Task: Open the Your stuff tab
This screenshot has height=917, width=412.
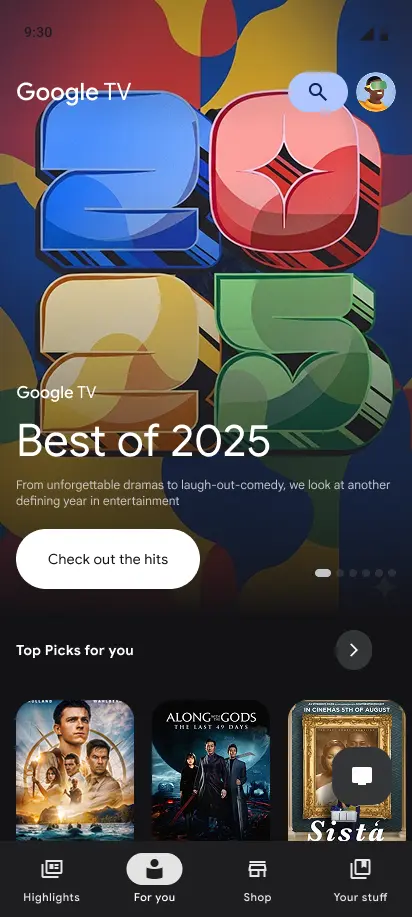Action: pos(360,880)
